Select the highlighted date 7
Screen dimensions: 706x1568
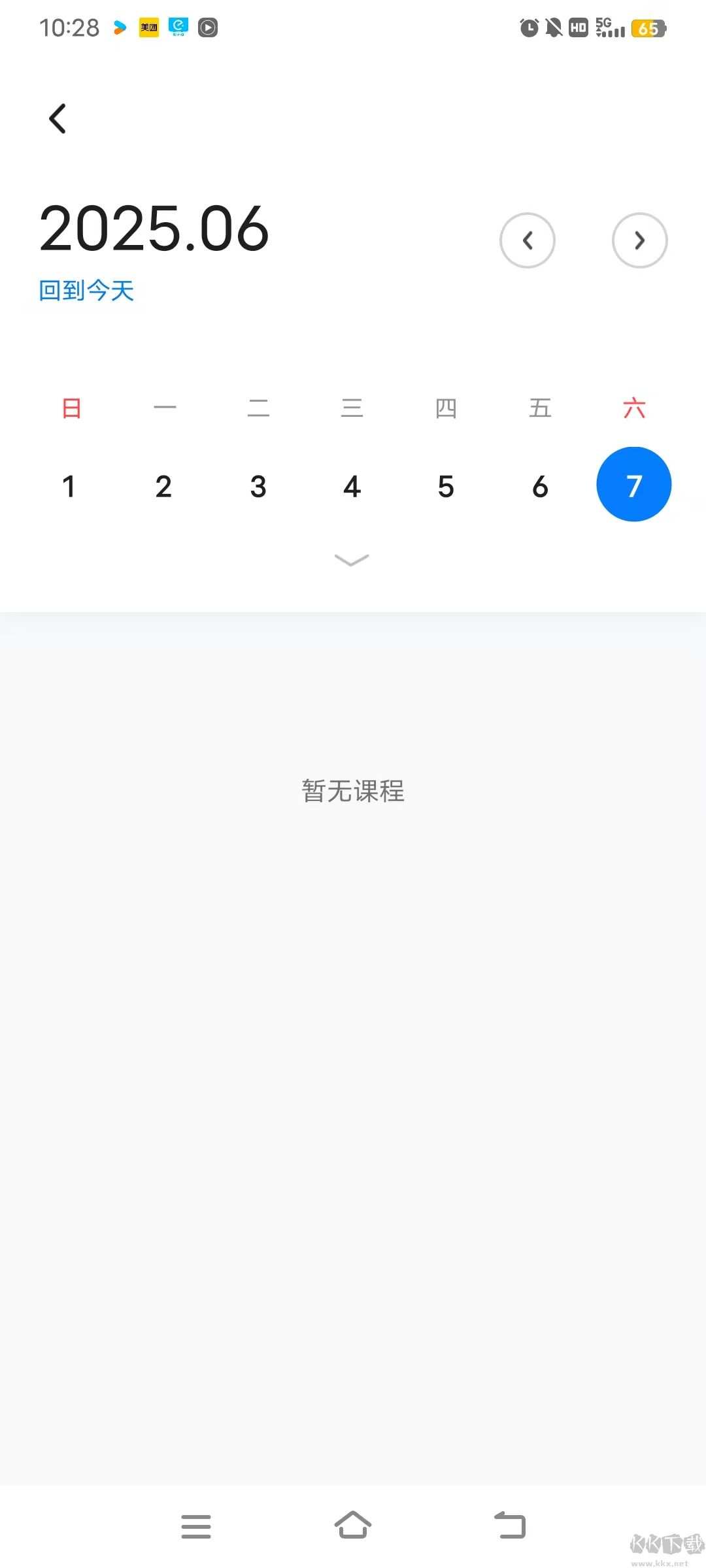(x=633, y=484)
